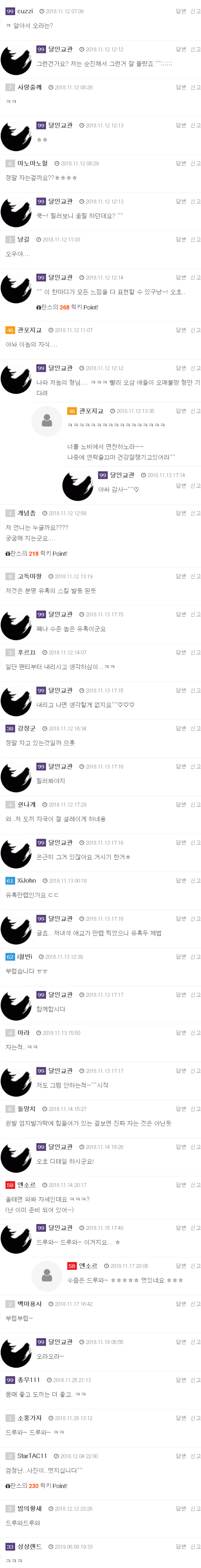Report 밤의황새's comment
This screenshot has height=1568, width=201.
[x=195, y=1508]
